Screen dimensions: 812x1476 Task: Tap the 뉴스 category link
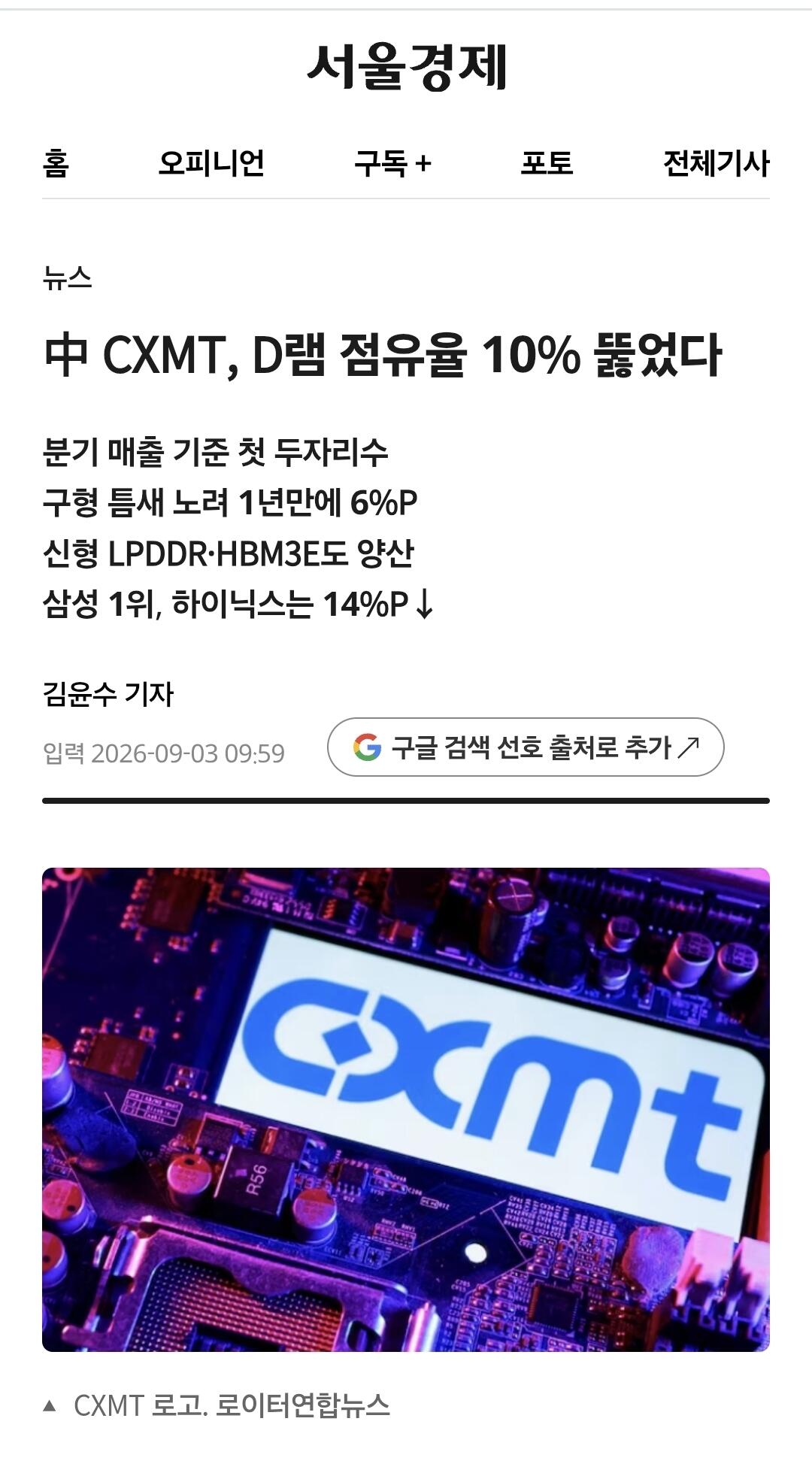click(x=67, y=278)
